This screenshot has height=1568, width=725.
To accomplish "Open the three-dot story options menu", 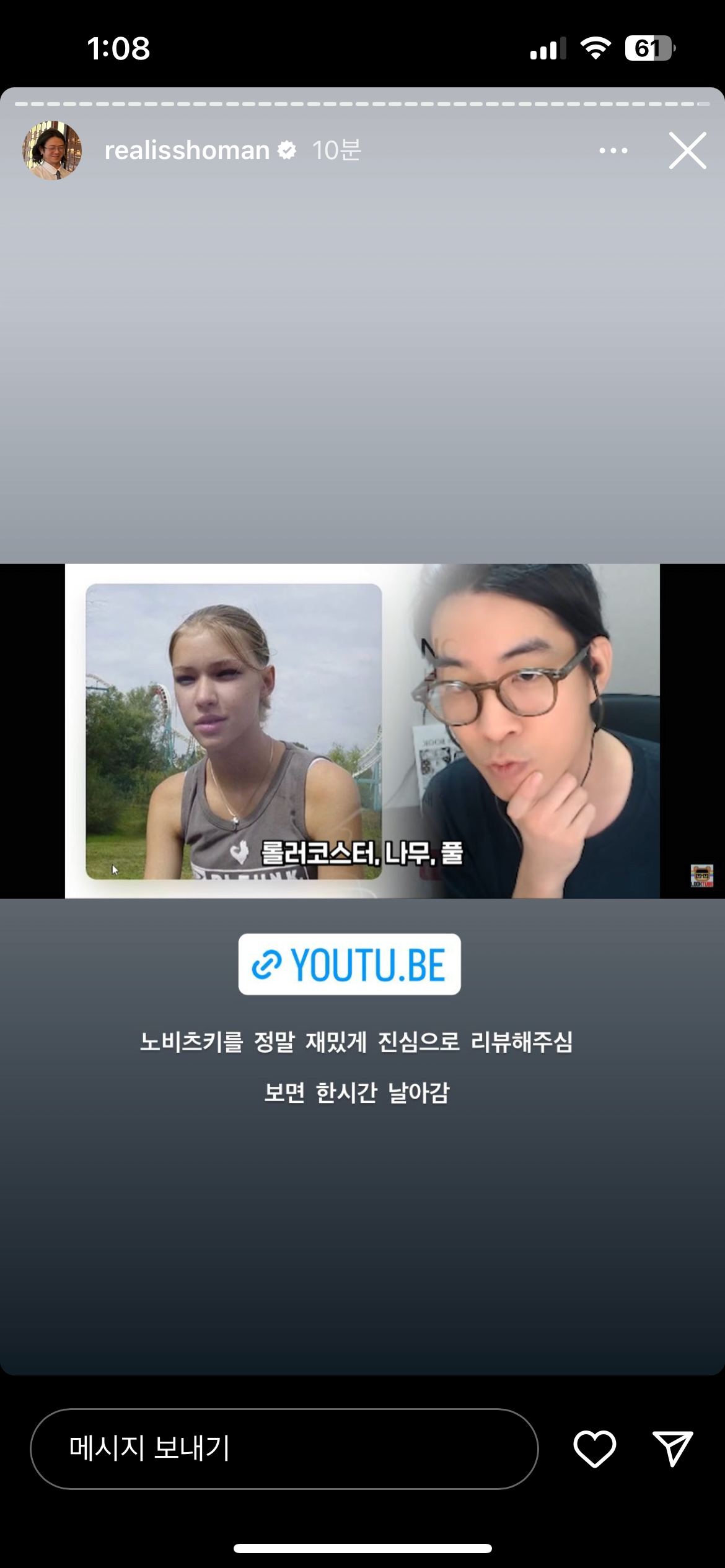I will tap(613, 150).
